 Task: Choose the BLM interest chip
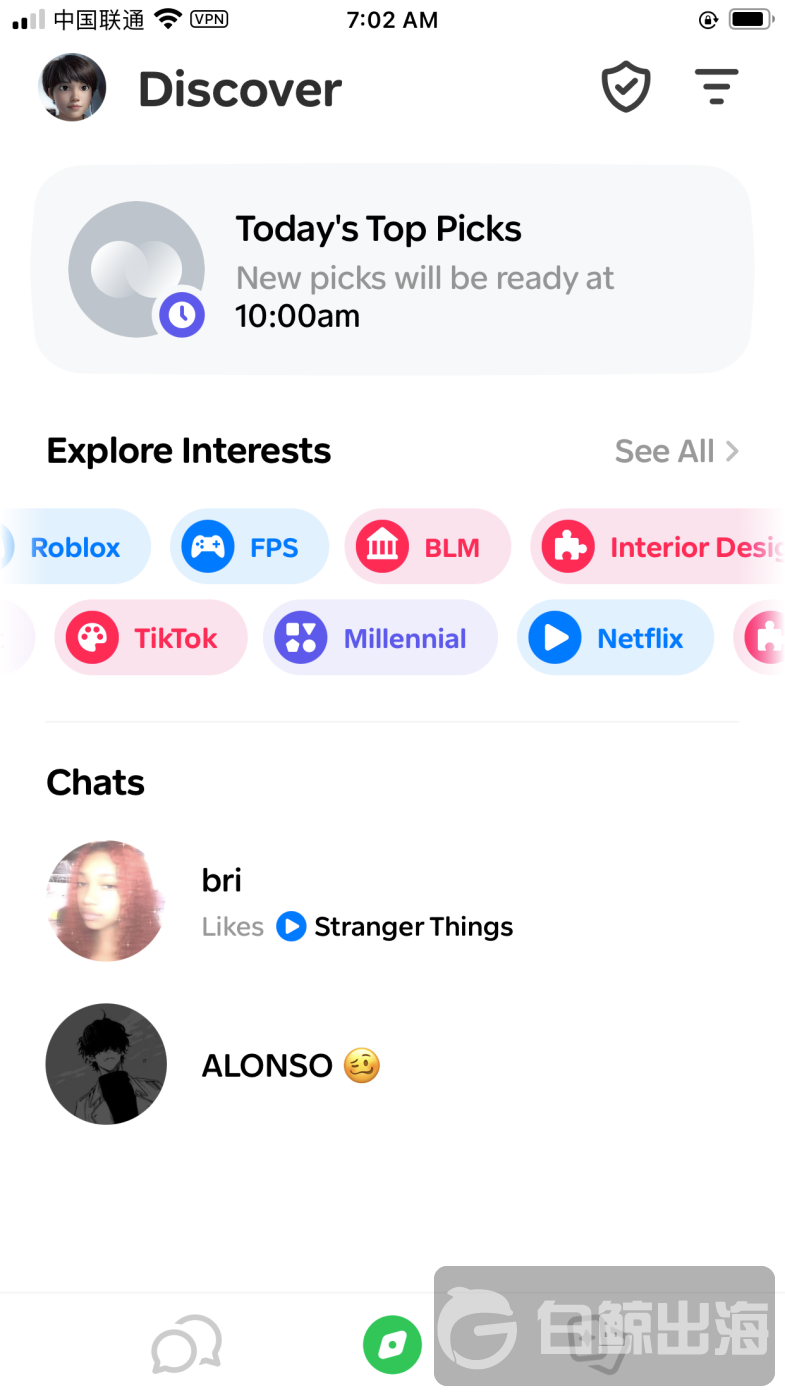coord(428,547)
